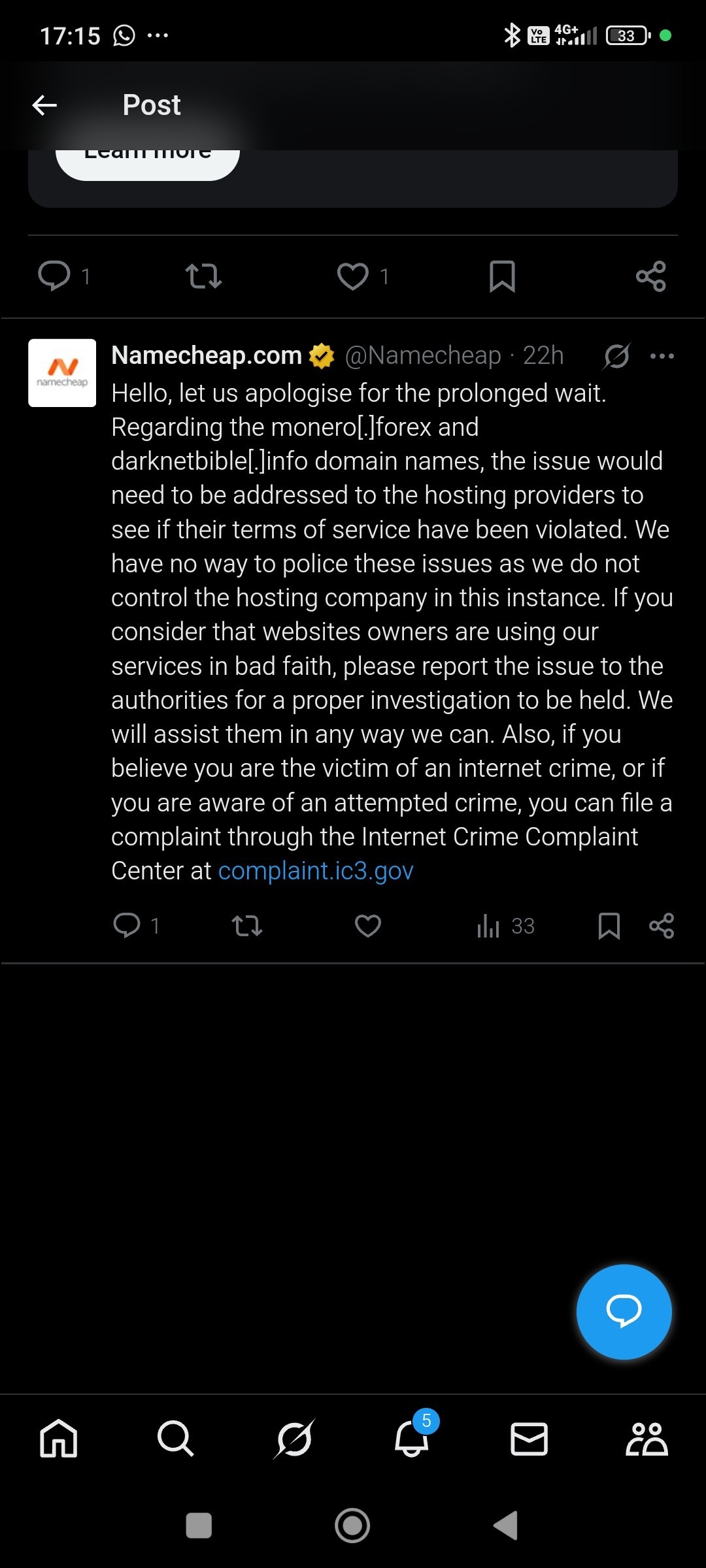Switch to the Search tab
The image size is (706, 1568).
(176, 1439)
